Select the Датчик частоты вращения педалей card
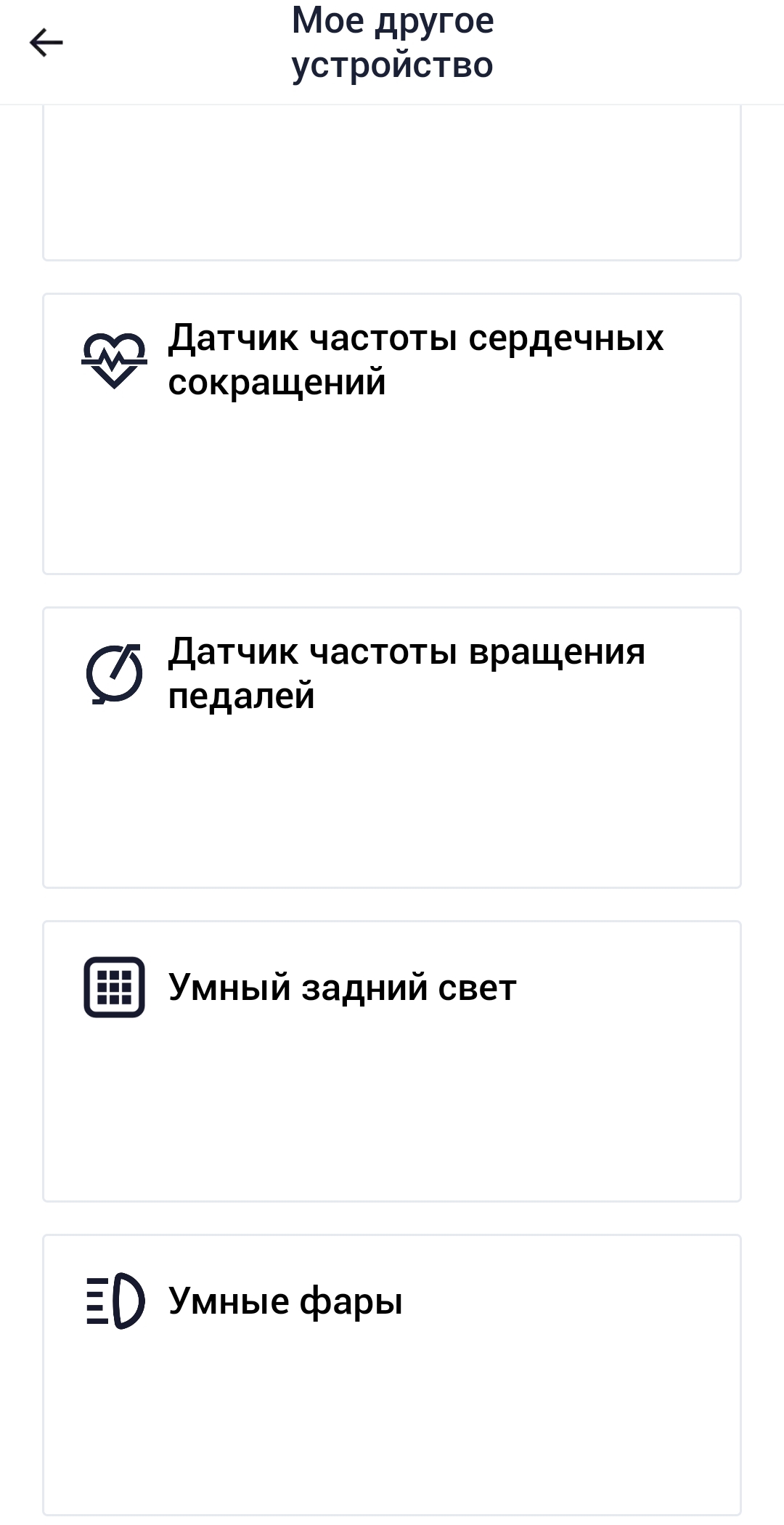The width and height of the screenshot is (784, 1525). 392,747
